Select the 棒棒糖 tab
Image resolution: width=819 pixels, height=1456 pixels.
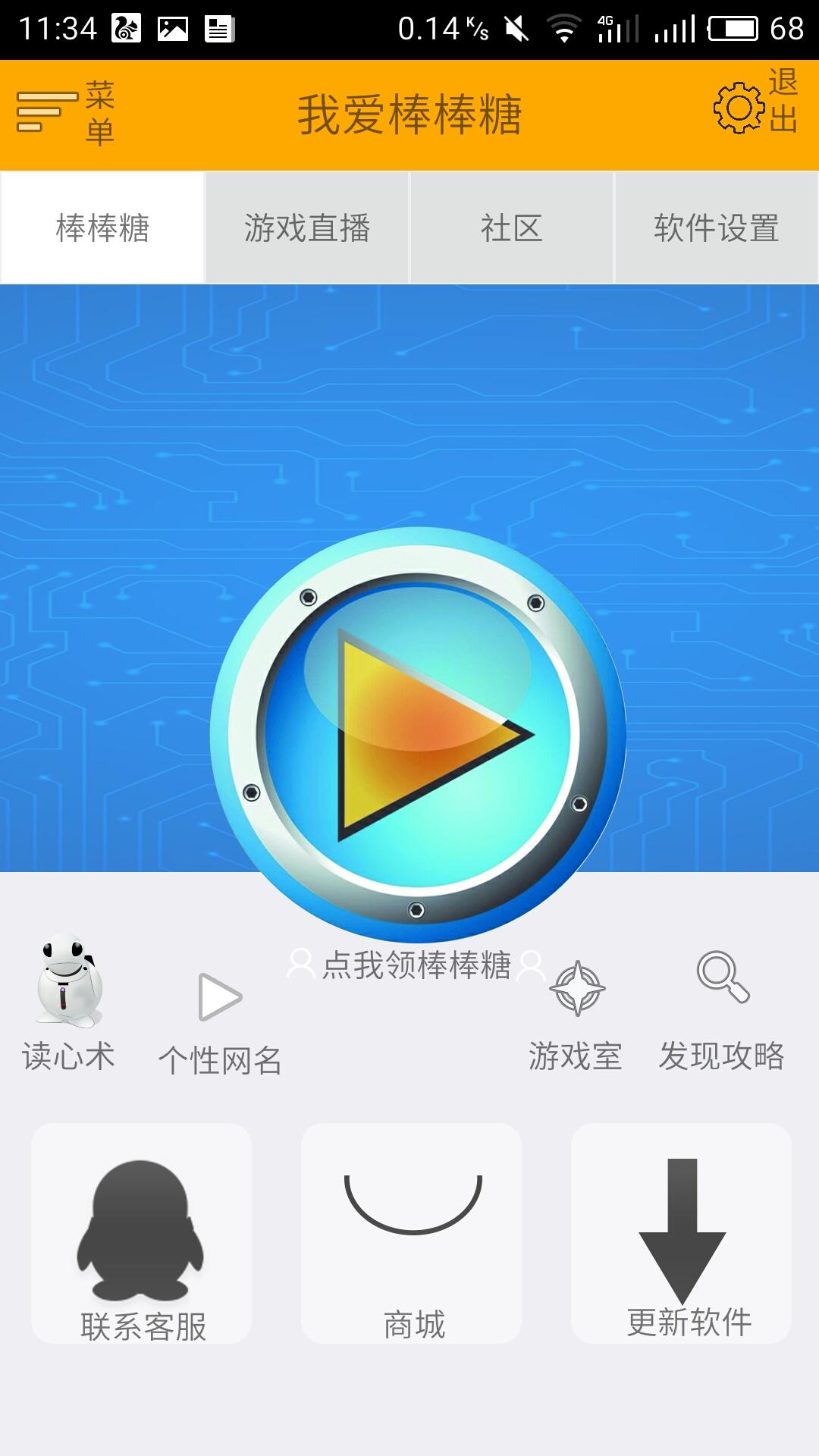pyautogui.click(x=102, y=227)
